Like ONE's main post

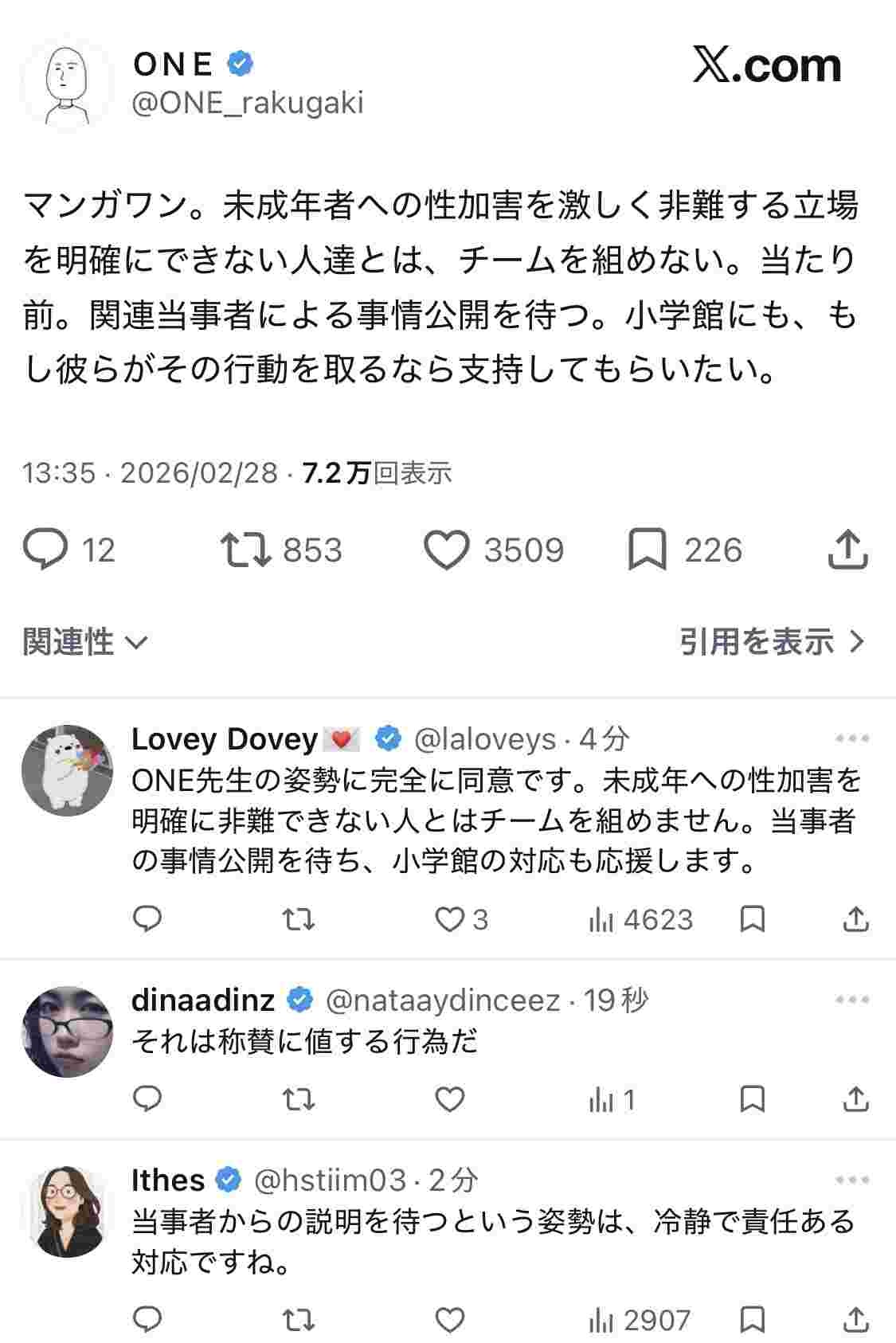(x=446, y=550)
